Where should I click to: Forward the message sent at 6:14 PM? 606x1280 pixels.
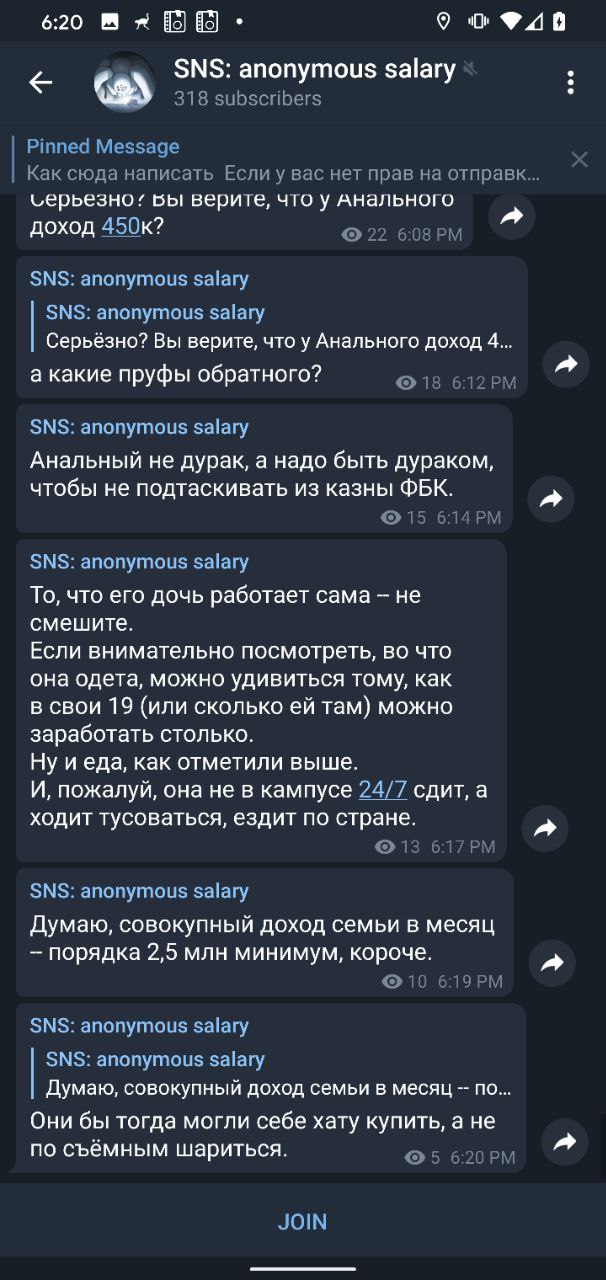coord(551,499)
